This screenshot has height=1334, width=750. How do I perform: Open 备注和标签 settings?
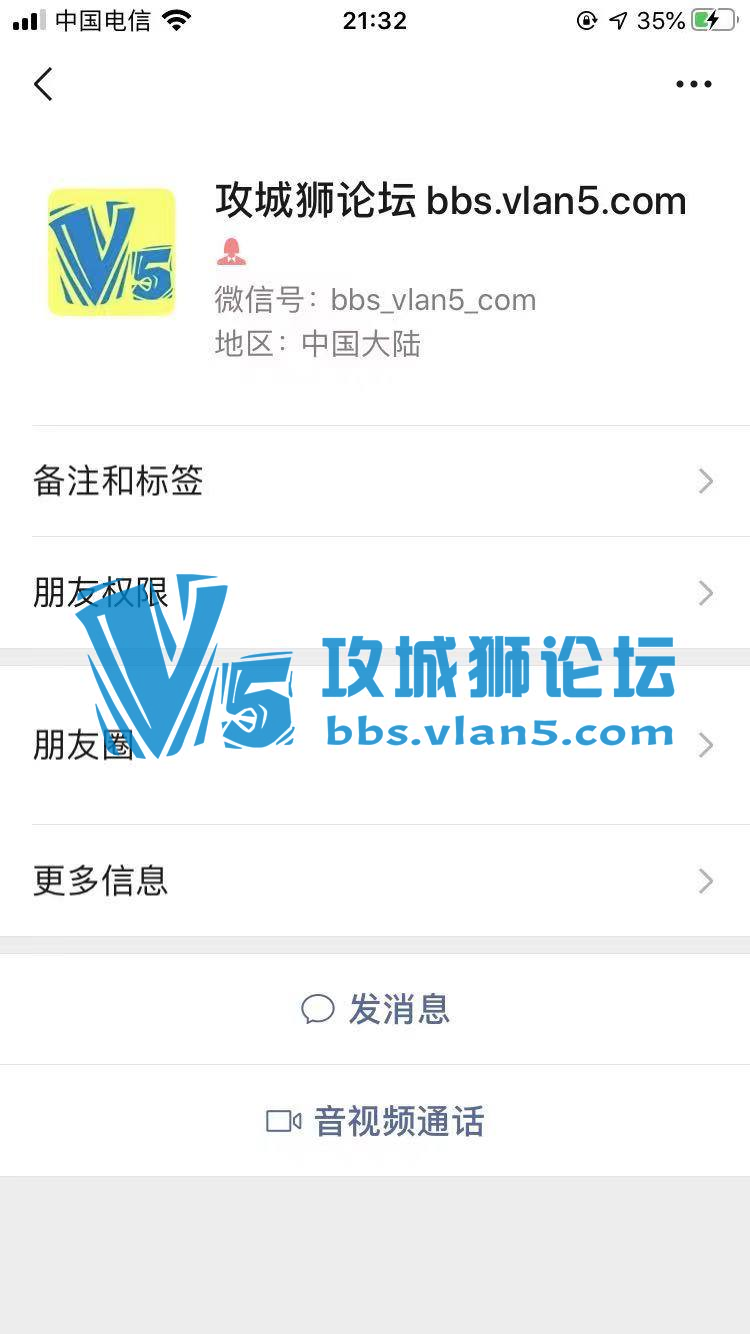[375, 482]
